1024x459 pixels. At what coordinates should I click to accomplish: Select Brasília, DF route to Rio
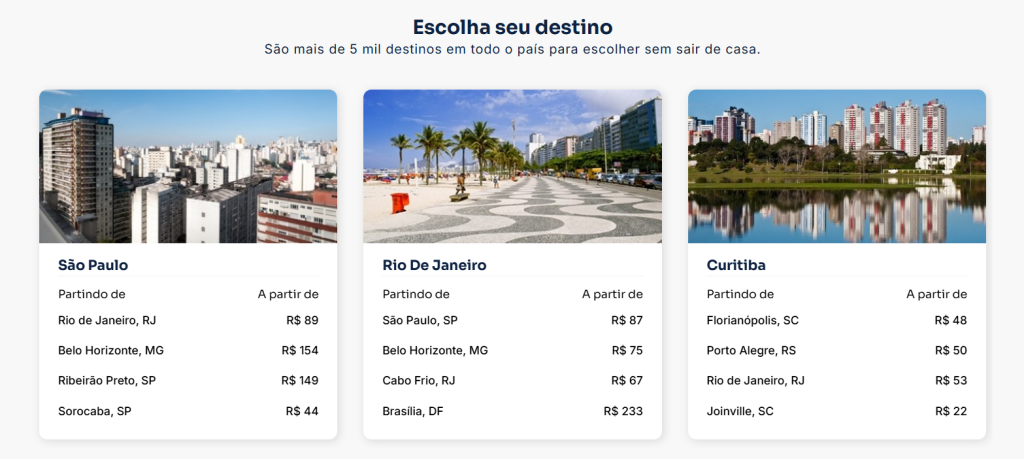(x=512, y=411)
